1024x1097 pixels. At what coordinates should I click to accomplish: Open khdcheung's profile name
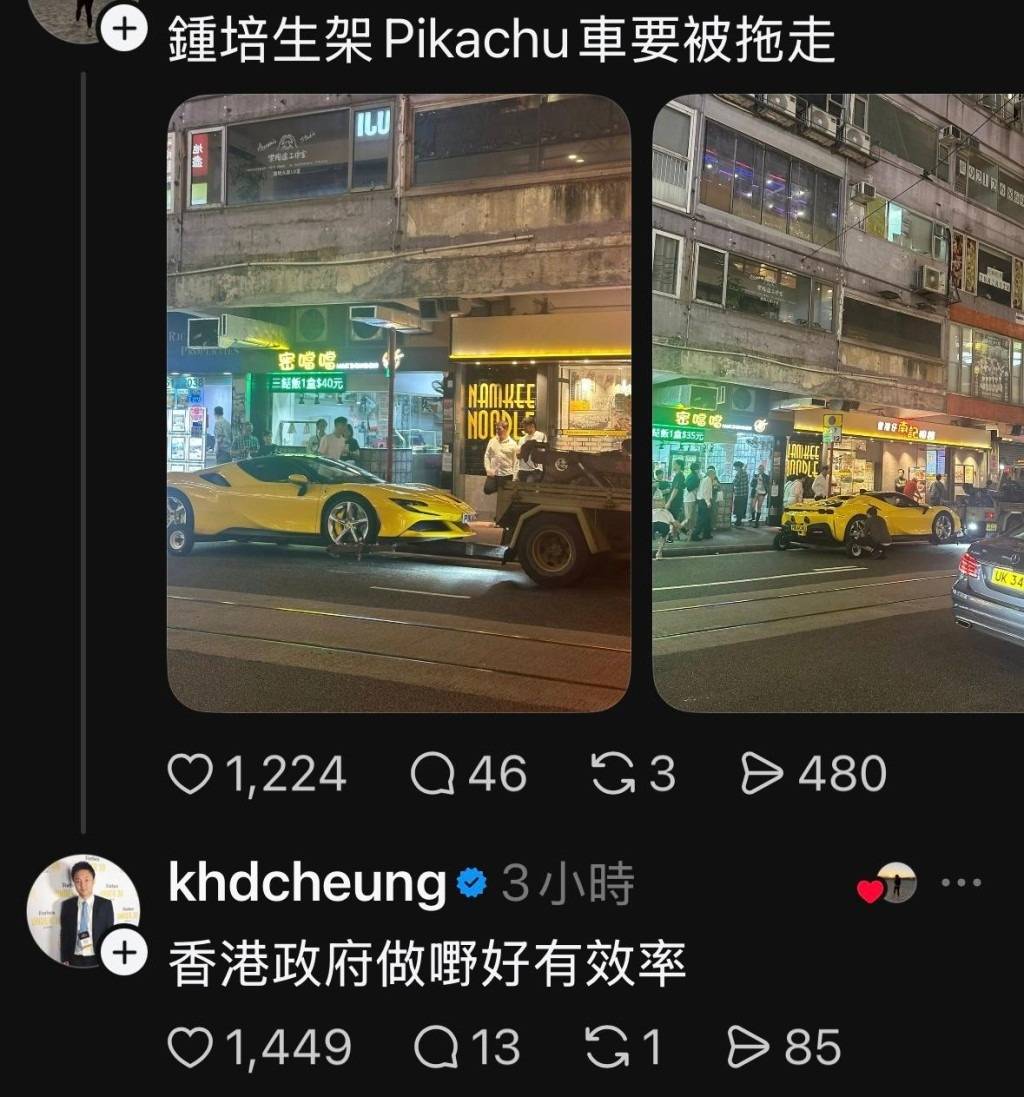[x=306, y=884]
